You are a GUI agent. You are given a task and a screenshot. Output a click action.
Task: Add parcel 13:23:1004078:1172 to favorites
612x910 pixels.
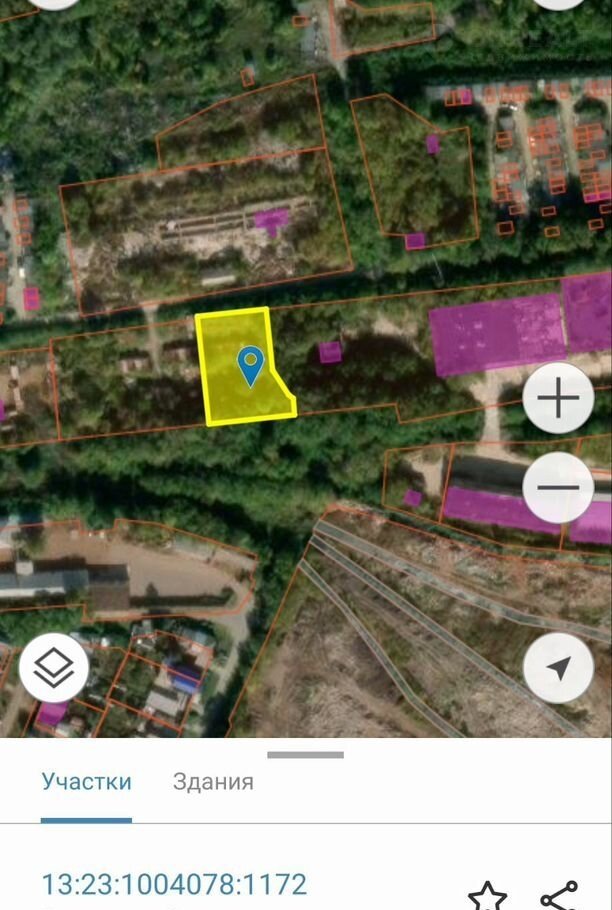[x=487, y=895]
